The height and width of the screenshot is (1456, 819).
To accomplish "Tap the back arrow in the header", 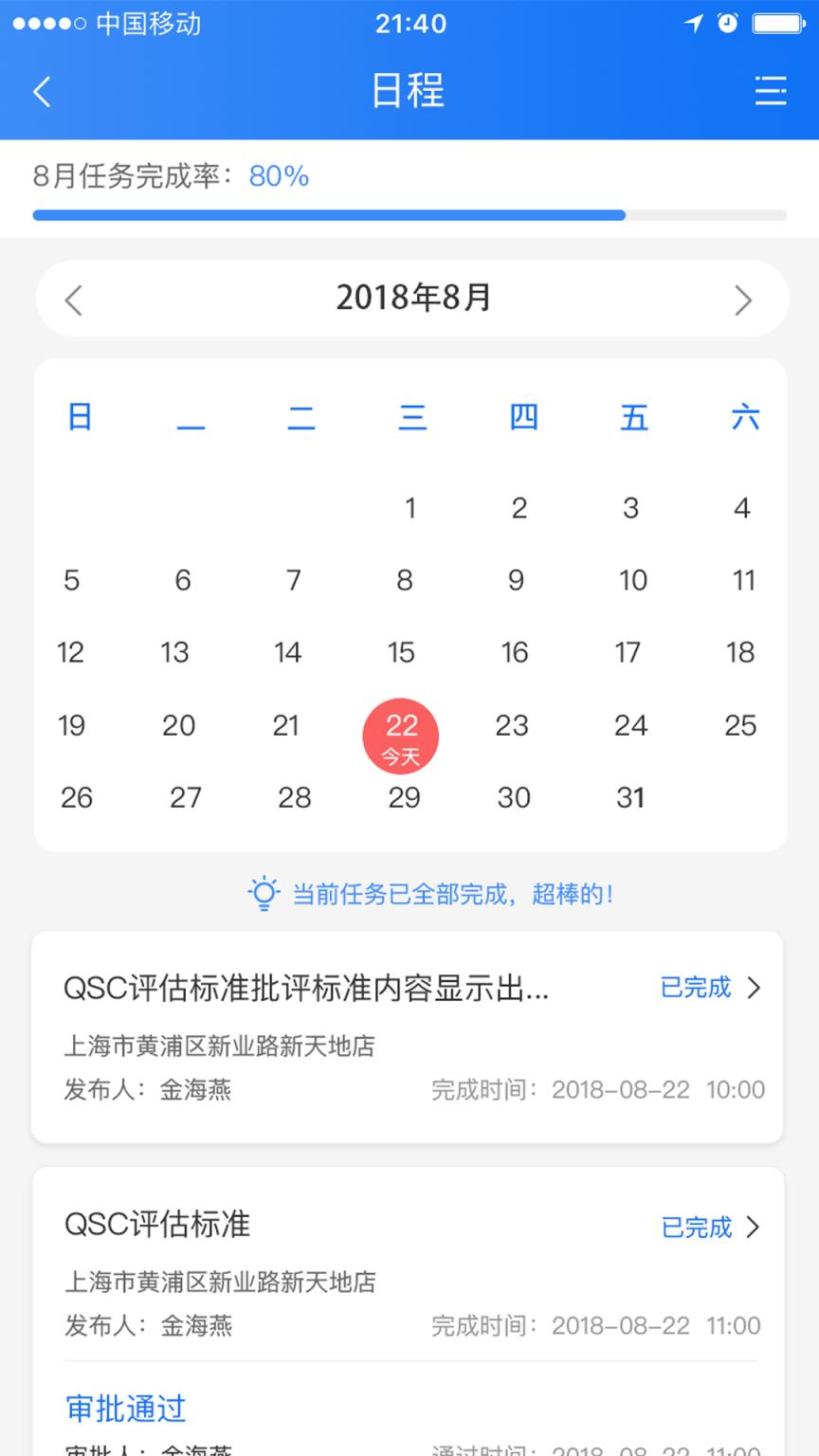I will click(41, 92).
